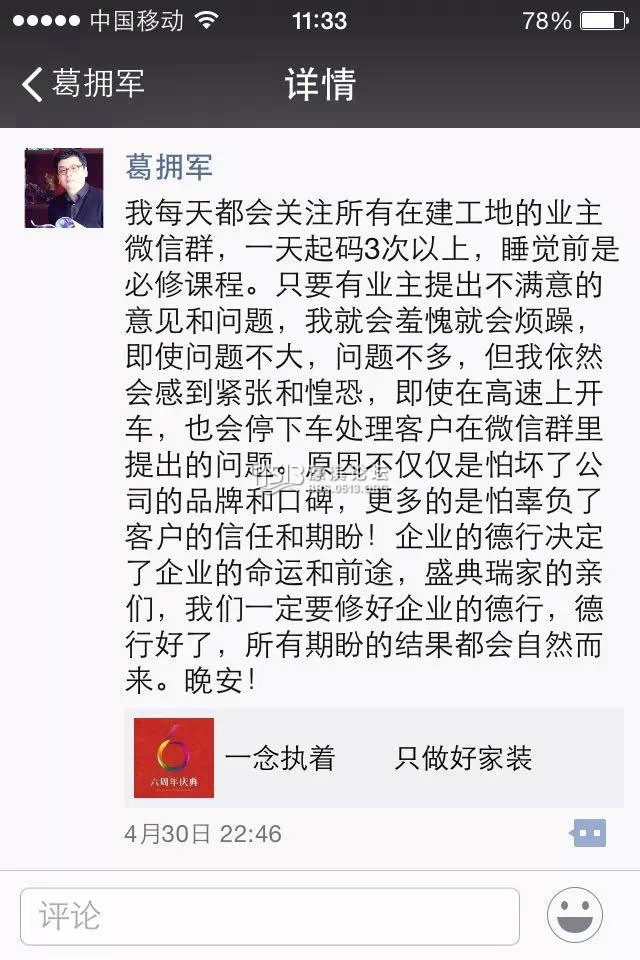Open the poster's name link 葛拥军

(169, 166)
